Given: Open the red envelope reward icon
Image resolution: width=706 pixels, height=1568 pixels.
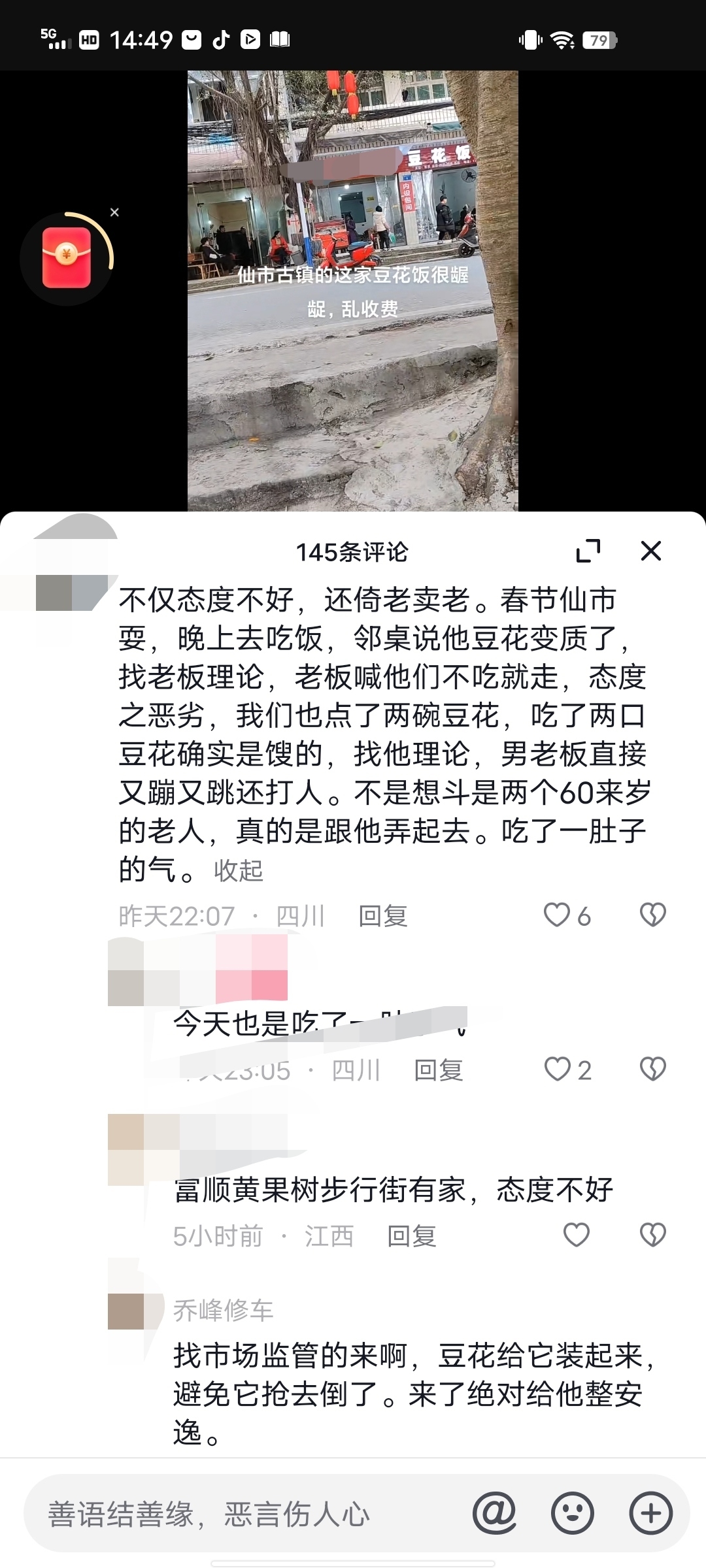Looking at the screenshot, I should click(66, 258).
